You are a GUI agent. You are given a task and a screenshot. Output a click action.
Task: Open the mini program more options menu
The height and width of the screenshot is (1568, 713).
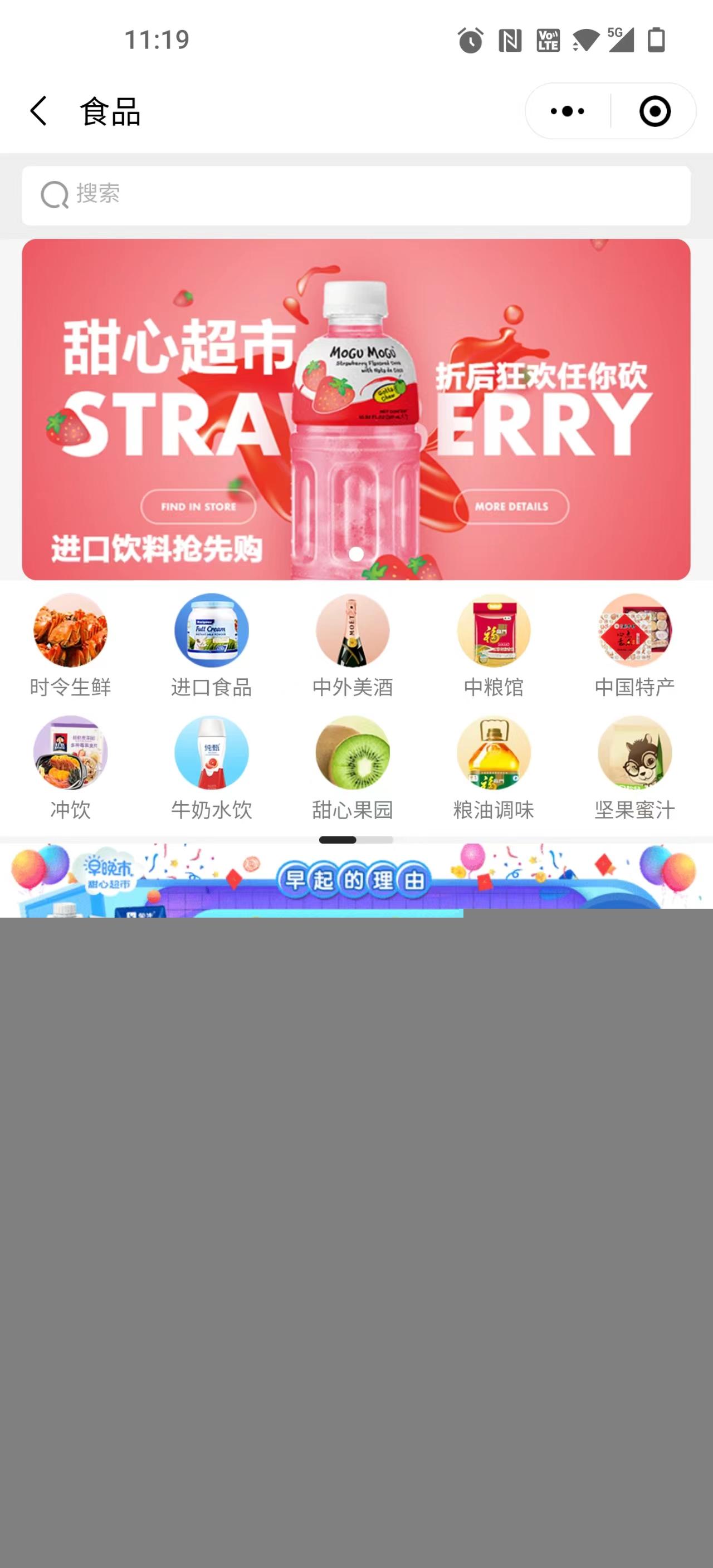(567, 111)
